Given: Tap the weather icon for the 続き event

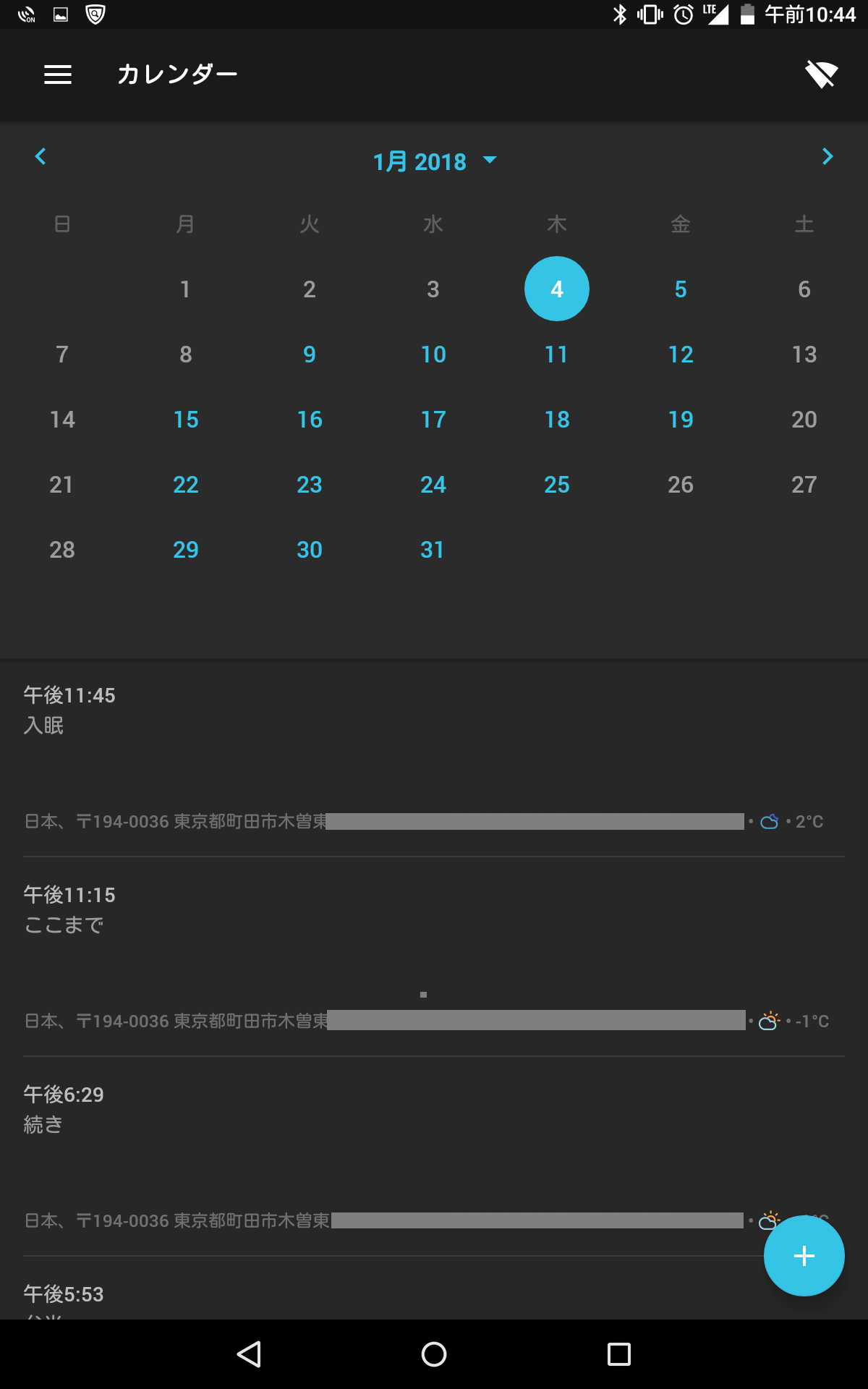Looking at the screenshot, I should (x=769, y=1221).
